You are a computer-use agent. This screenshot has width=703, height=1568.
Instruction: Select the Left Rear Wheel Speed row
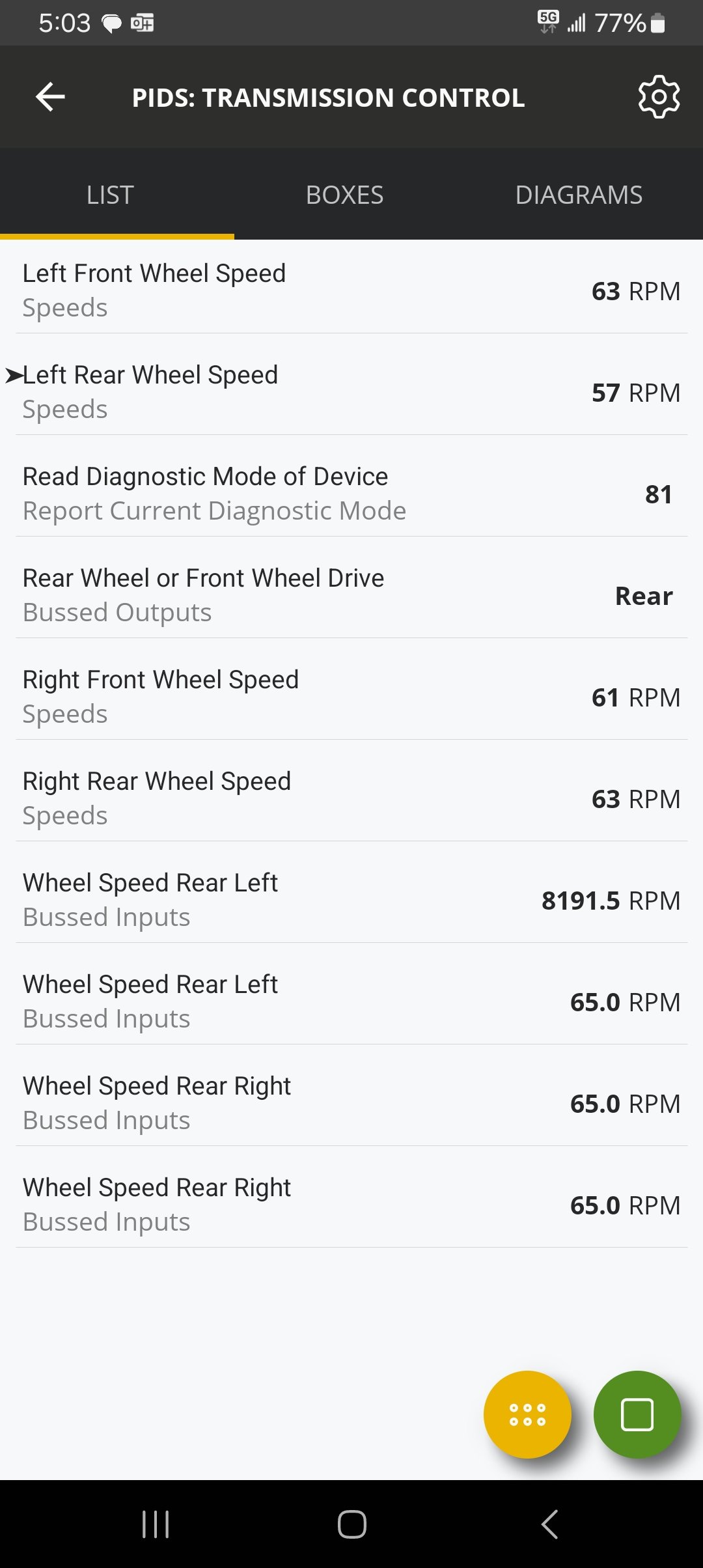(x=351, y=391)
